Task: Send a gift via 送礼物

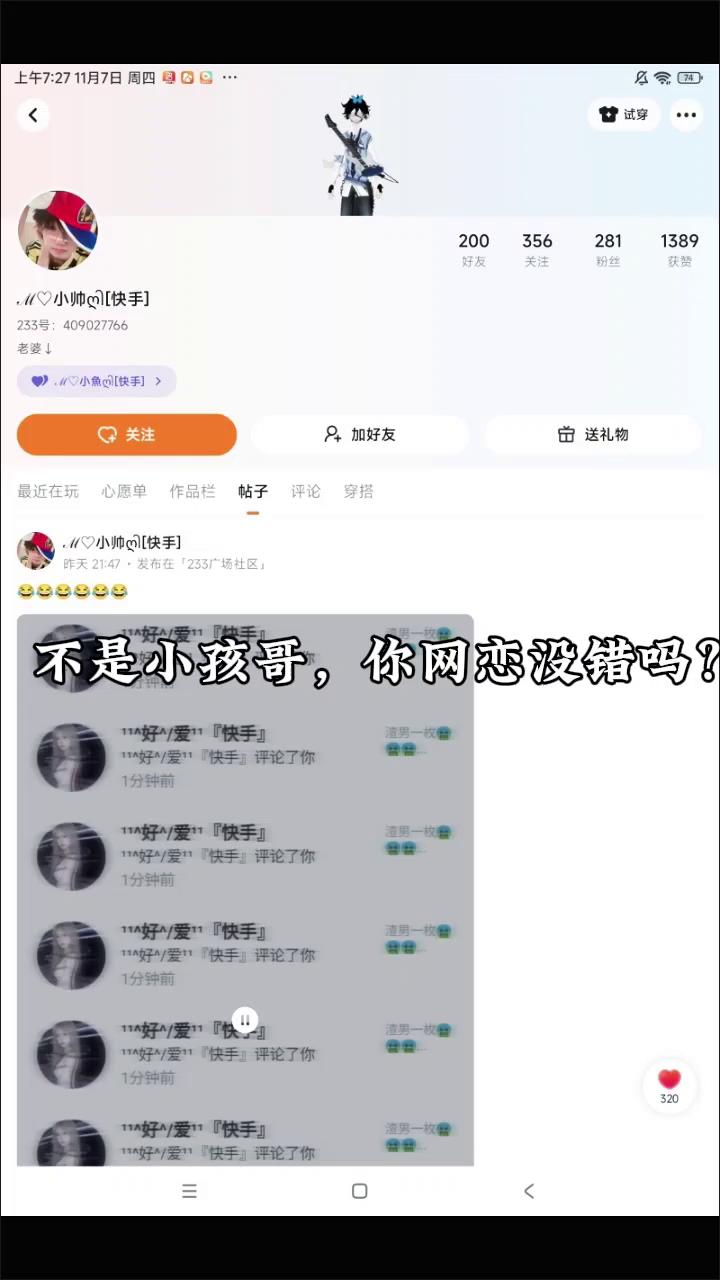Action: point(593,435)
